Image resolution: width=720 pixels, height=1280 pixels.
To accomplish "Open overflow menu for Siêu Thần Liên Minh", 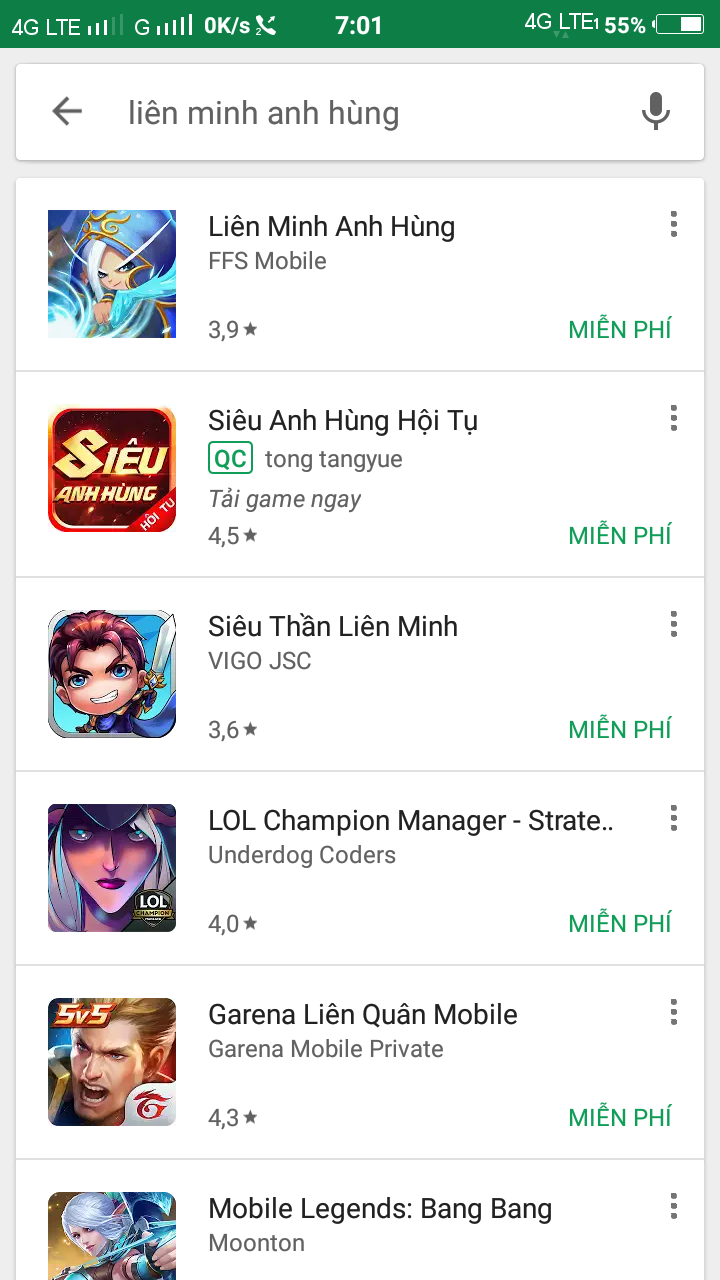I will 673,624.
